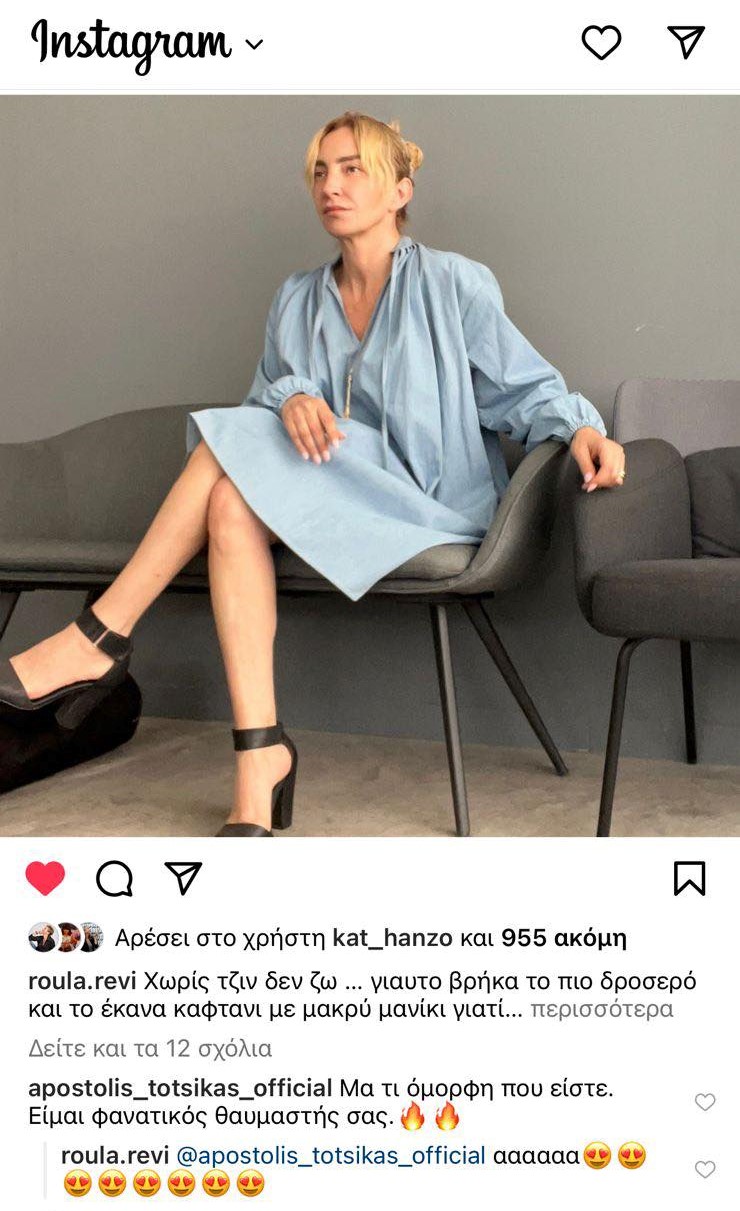View the 955 other likes

[x=563, y=938]
